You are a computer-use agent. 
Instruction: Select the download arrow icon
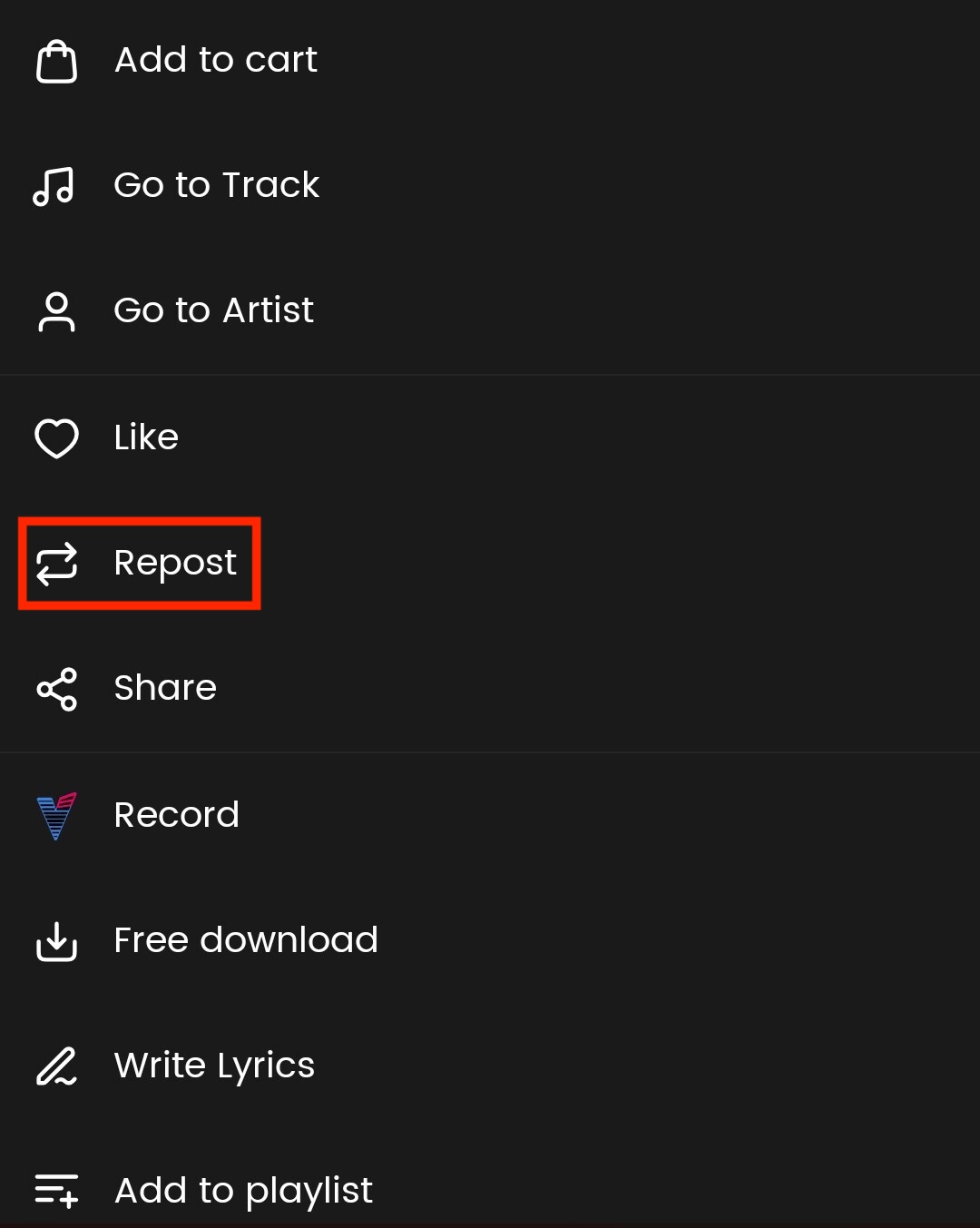pos(56,941)
